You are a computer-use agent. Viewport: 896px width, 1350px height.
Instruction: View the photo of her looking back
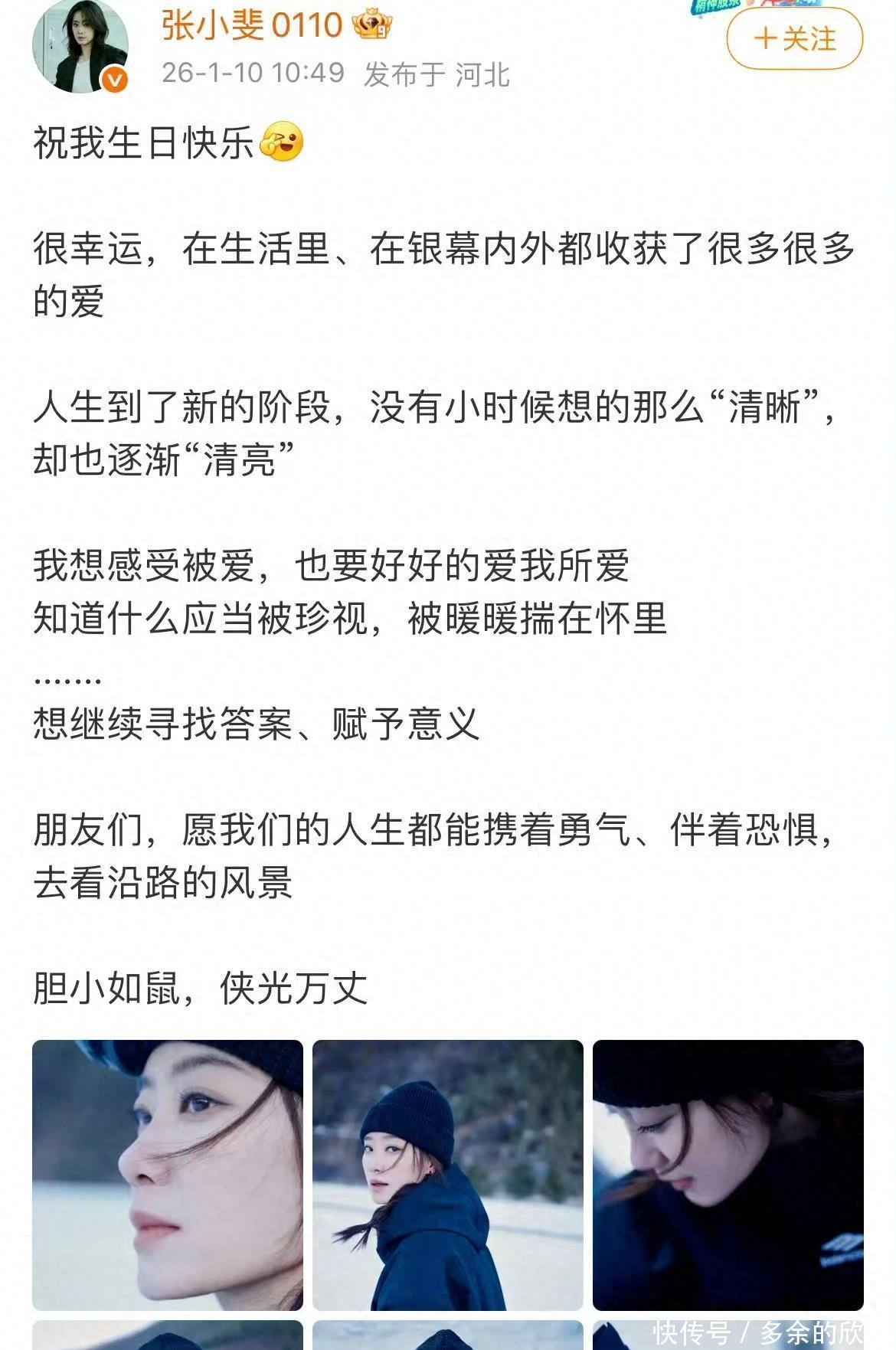click(x=447, y=1175)
